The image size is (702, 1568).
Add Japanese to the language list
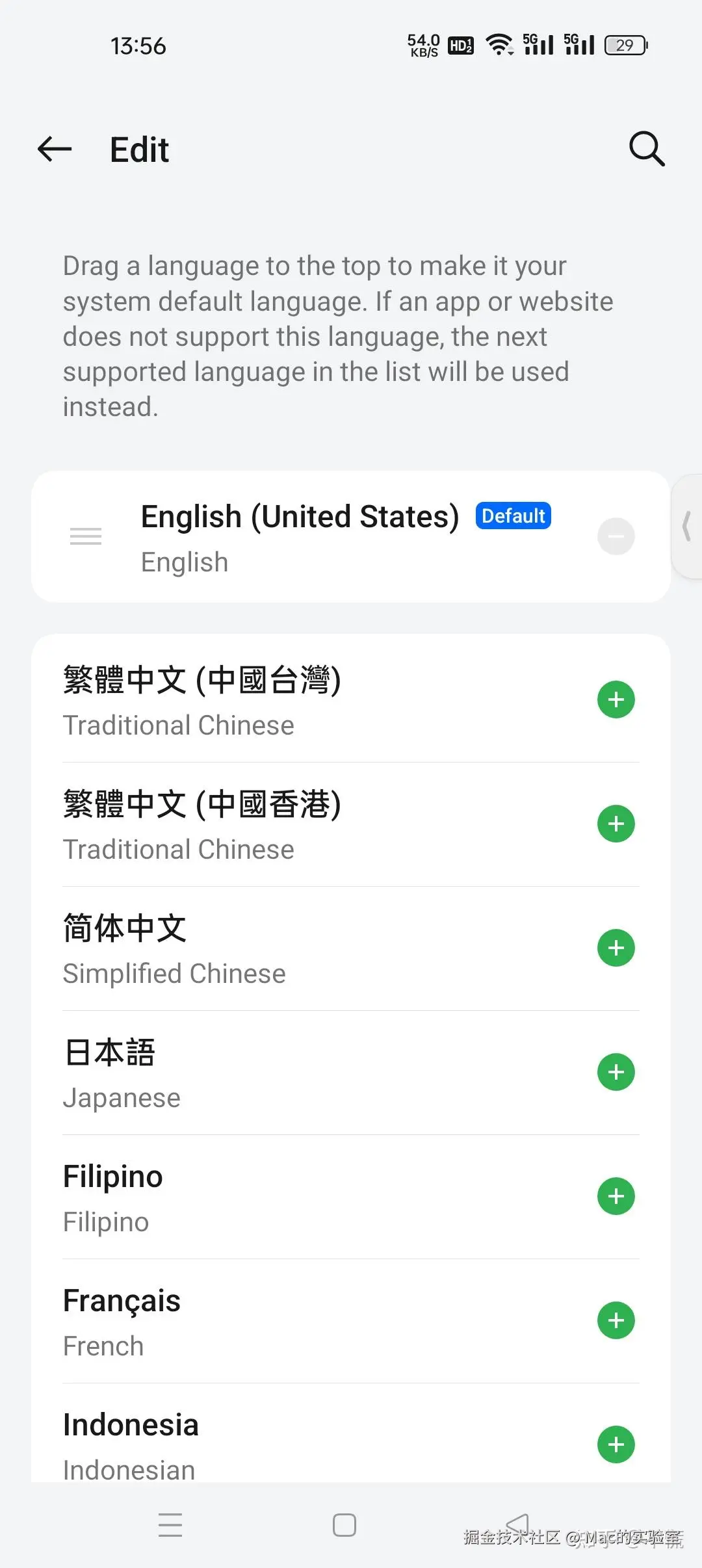click(x=616, y=1072)
